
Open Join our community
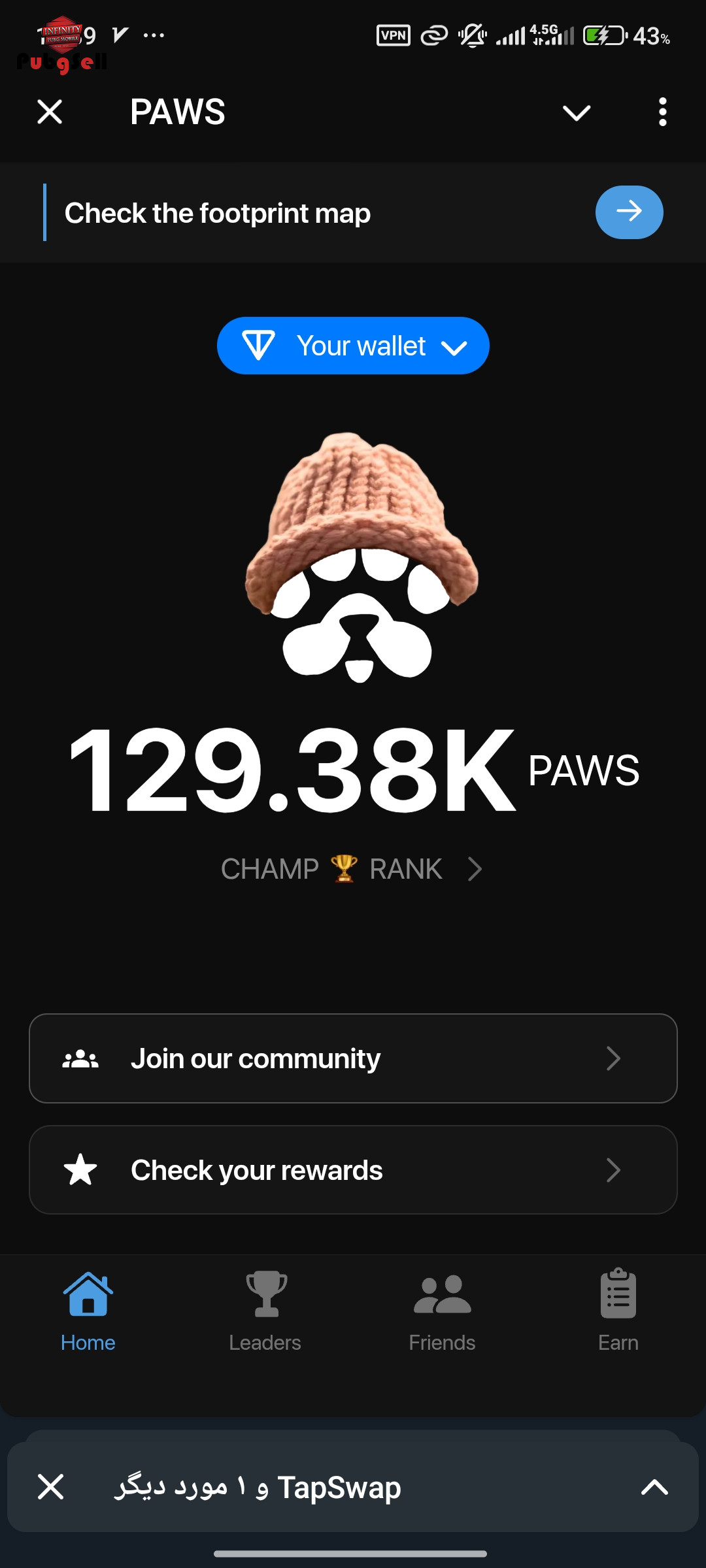tap(353, 1058)
